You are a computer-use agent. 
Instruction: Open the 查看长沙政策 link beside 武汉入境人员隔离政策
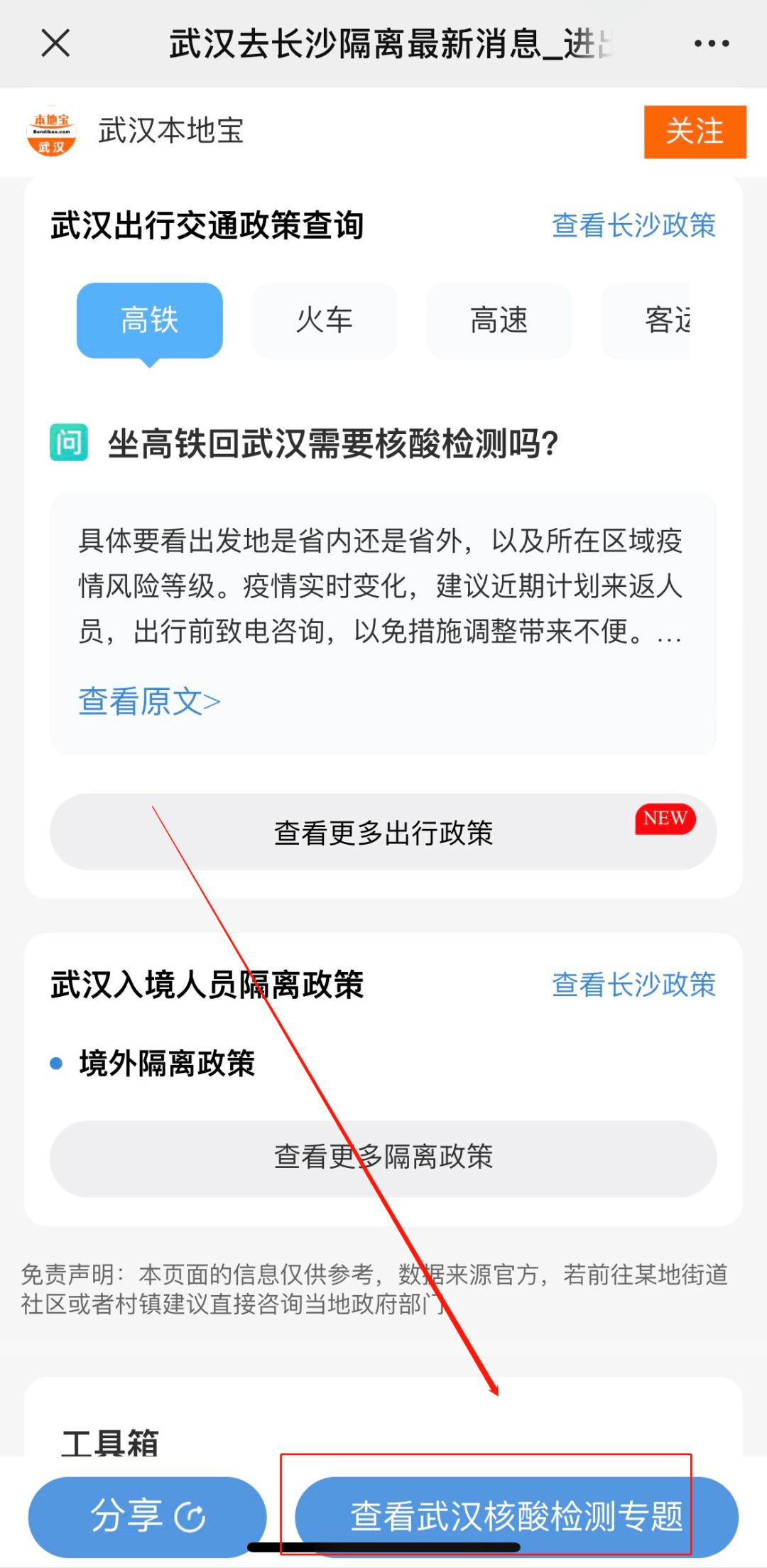(x=633, y=985)
